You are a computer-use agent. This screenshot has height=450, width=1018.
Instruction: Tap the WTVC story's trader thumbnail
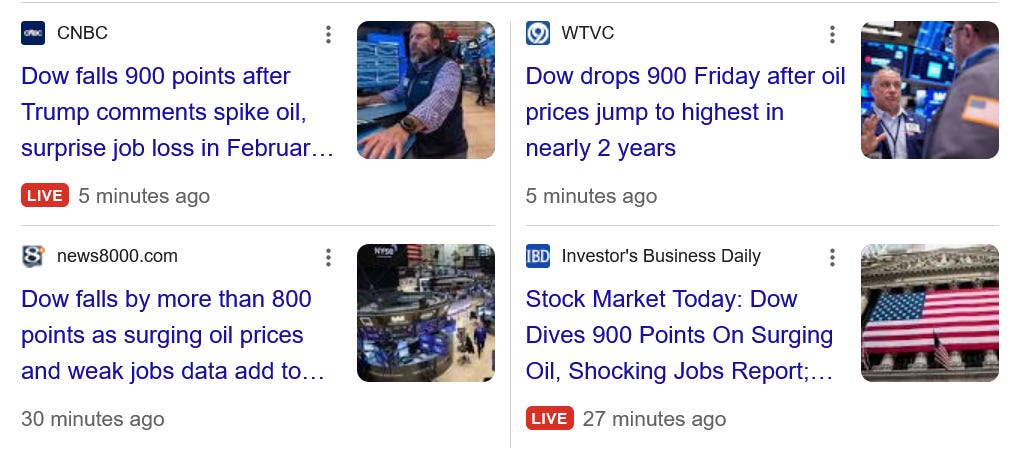pos(930,90)
